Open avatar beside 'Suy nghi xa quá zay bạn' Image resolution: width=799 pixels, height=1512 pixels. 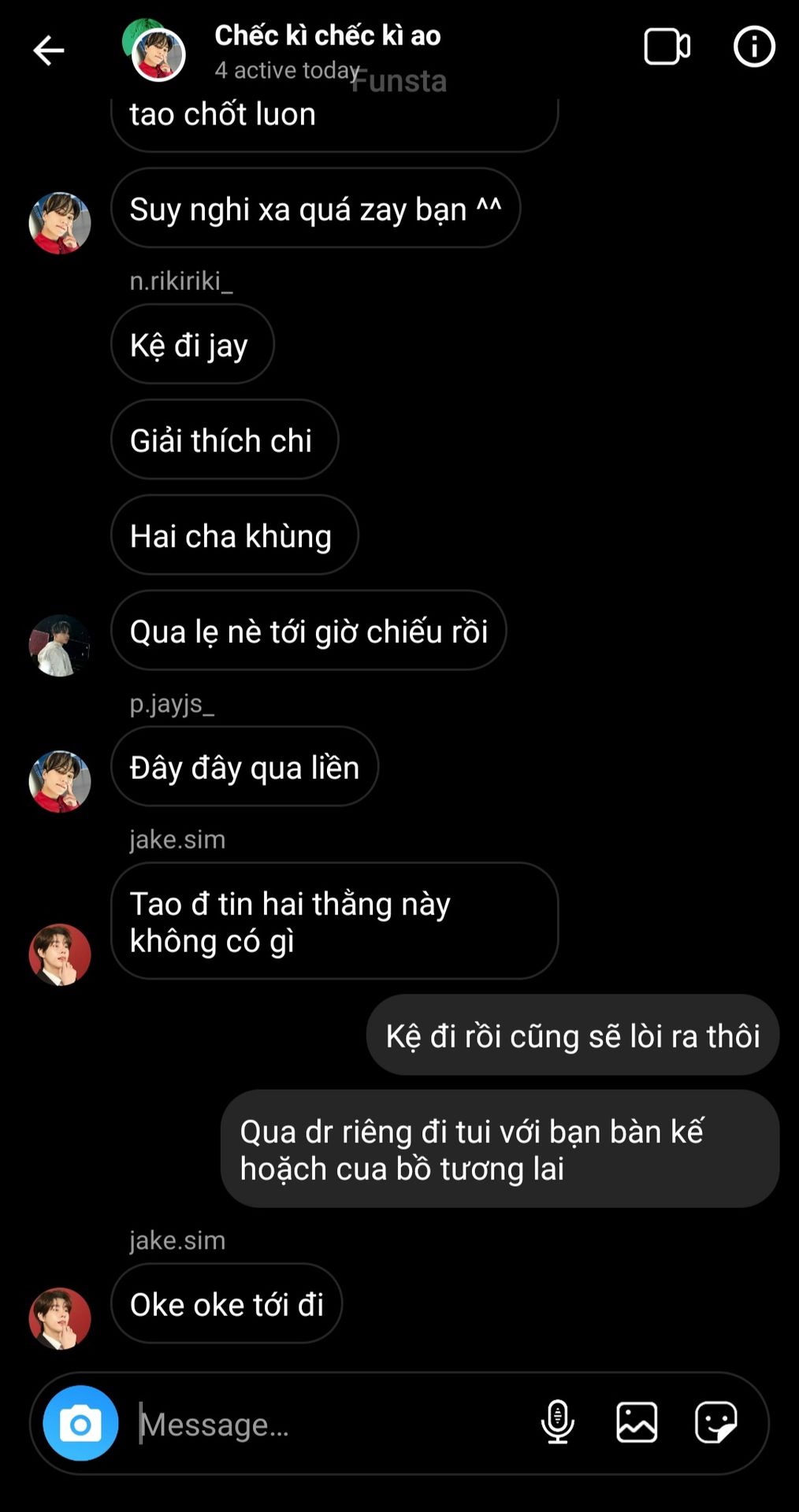tap(60, 223)
